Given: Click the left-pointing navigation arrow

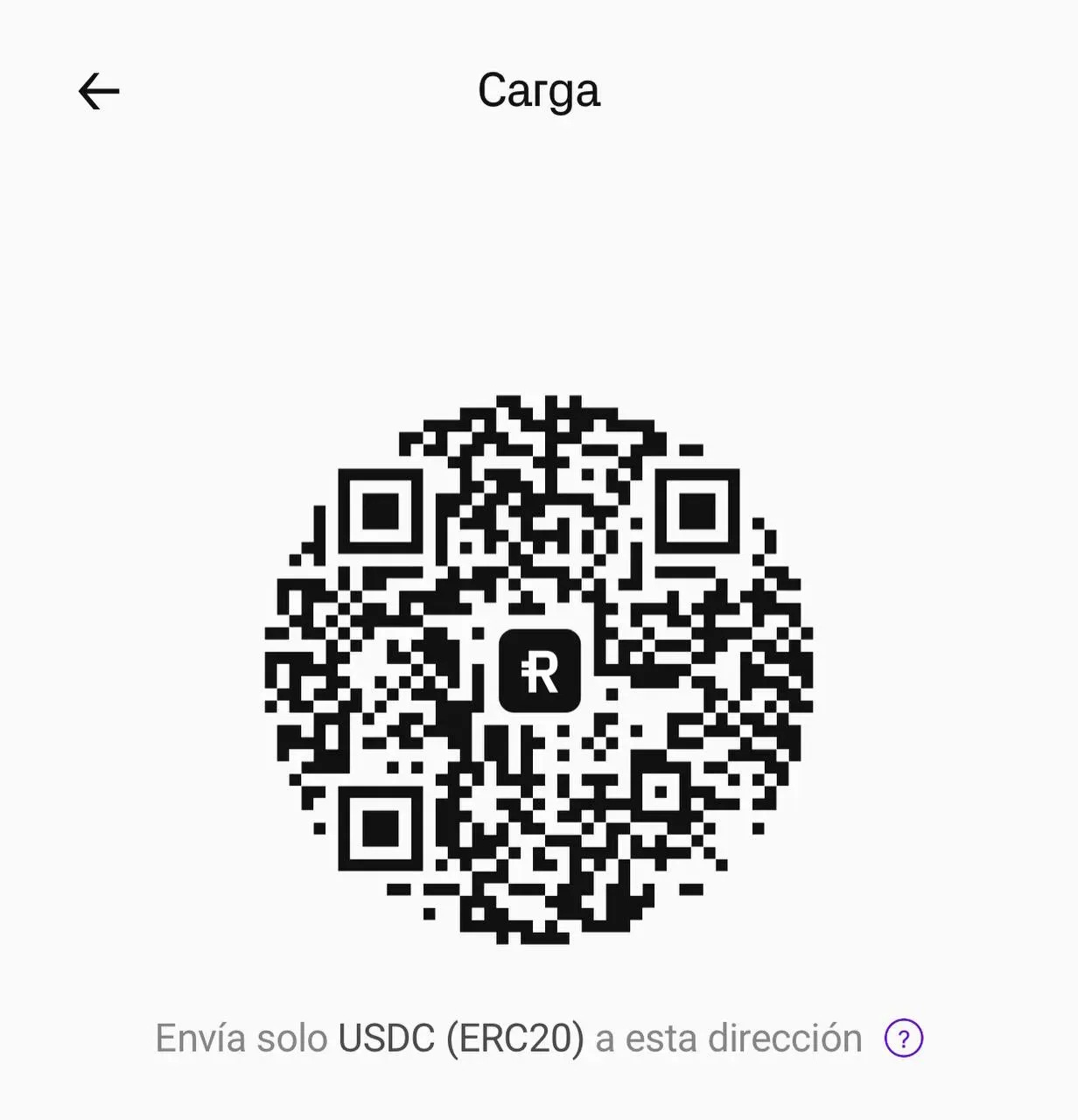Looking at the screenshot, I should pyautogui.click(x=98, y=90).
